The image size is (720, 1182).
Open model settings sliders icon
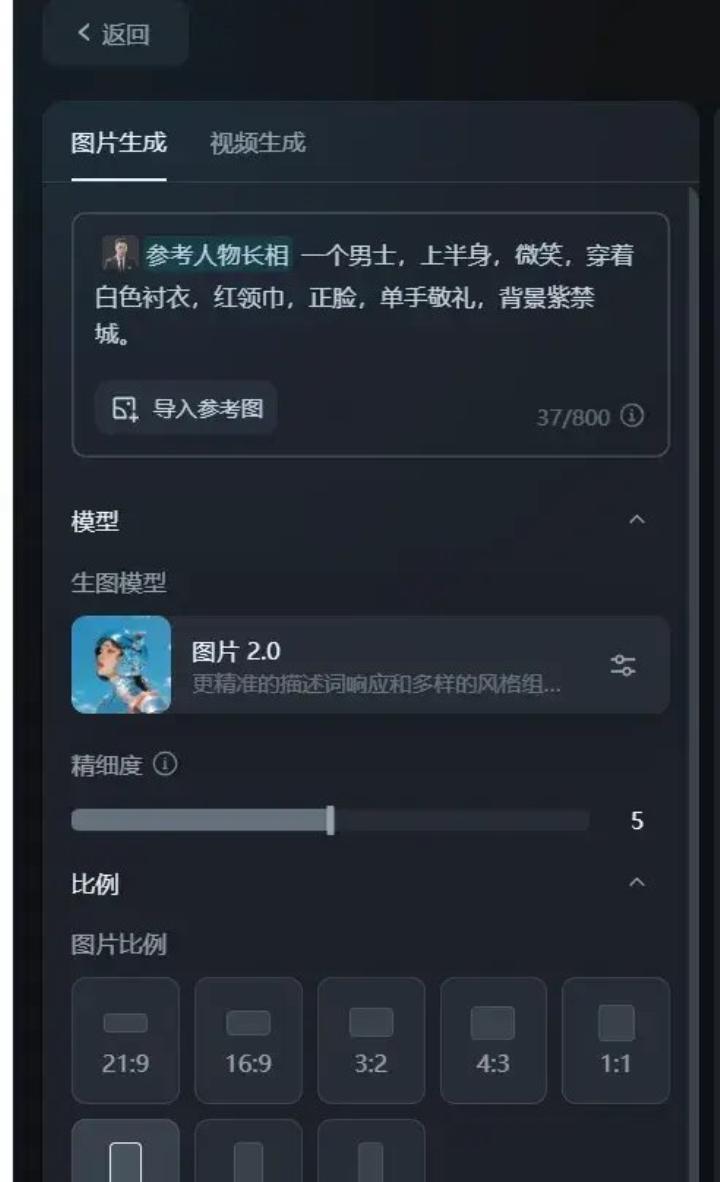click(623, 665)
